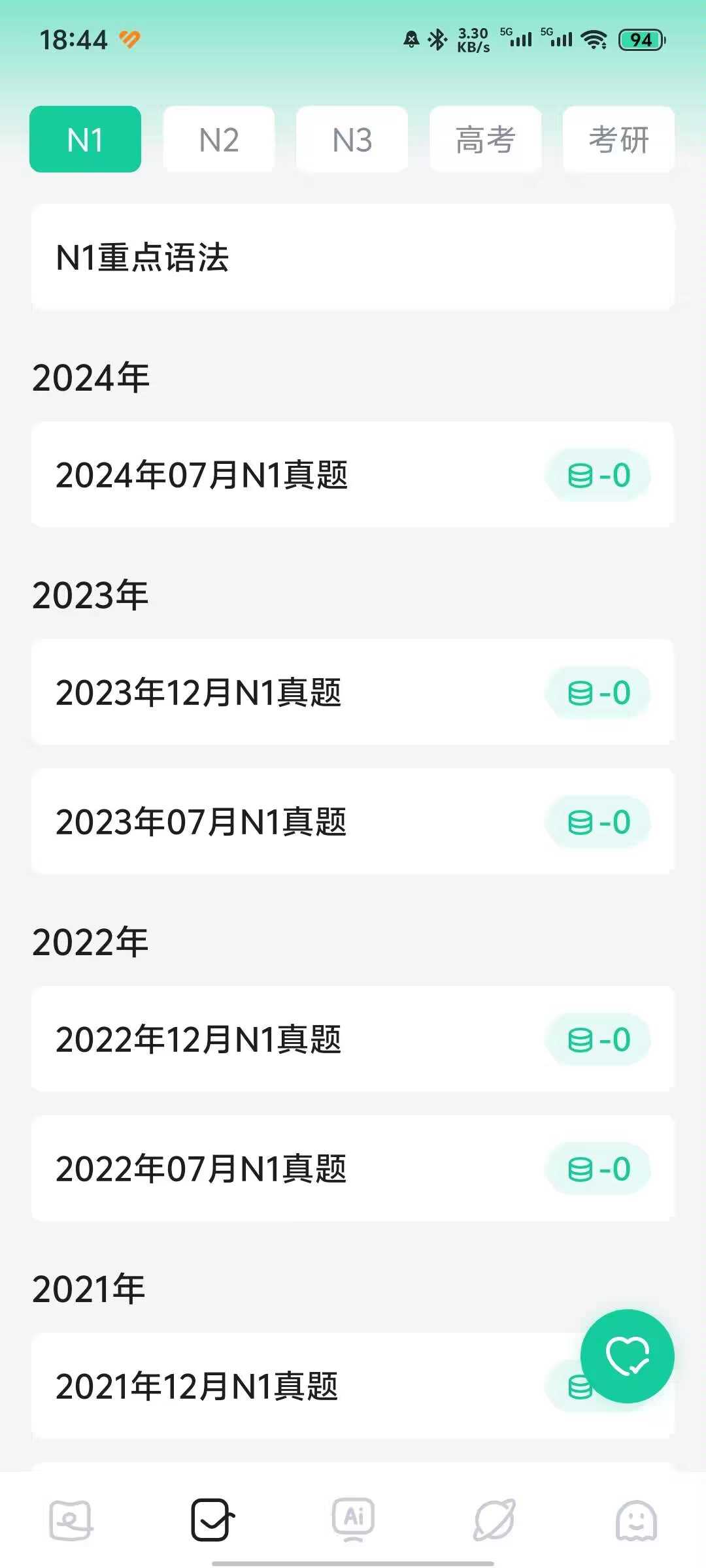Tap the checkmark practice tab
The height and width of the screenshot is (1568, 706).
[212, 1520]
